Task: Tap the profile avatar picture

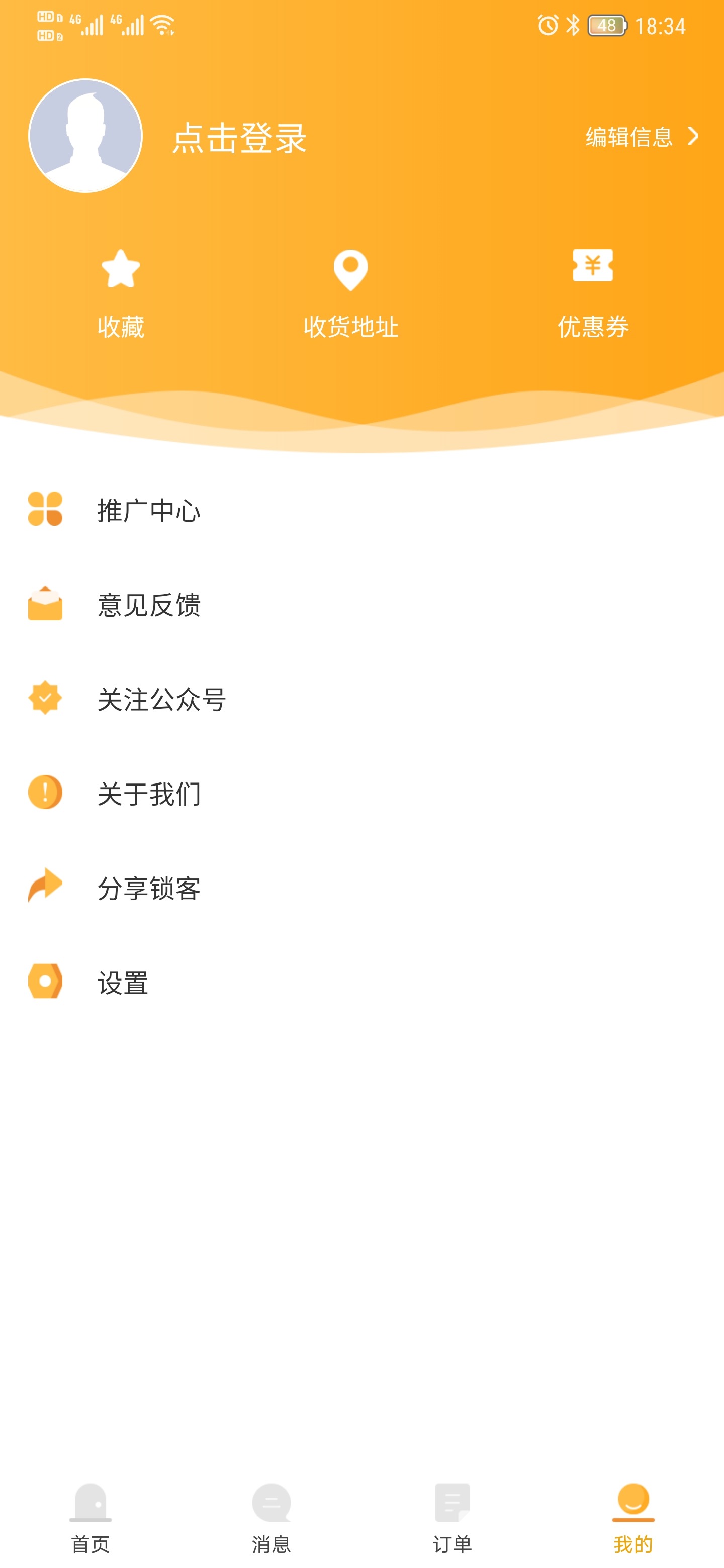Action: point(85,136)
